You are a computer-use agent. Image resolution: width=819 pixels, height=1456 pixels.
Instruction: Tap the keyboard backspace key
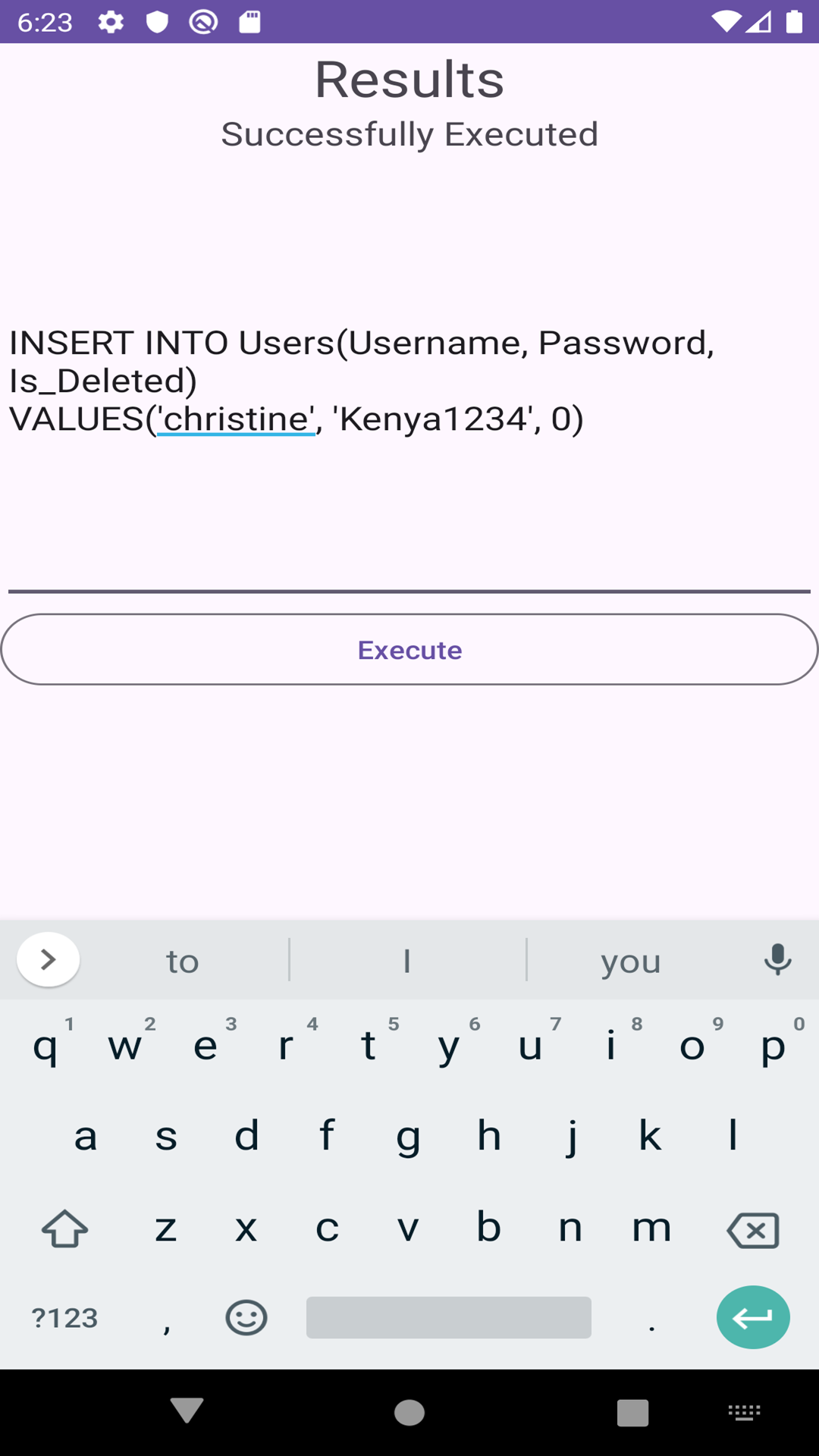click(x=752, y=1229)
